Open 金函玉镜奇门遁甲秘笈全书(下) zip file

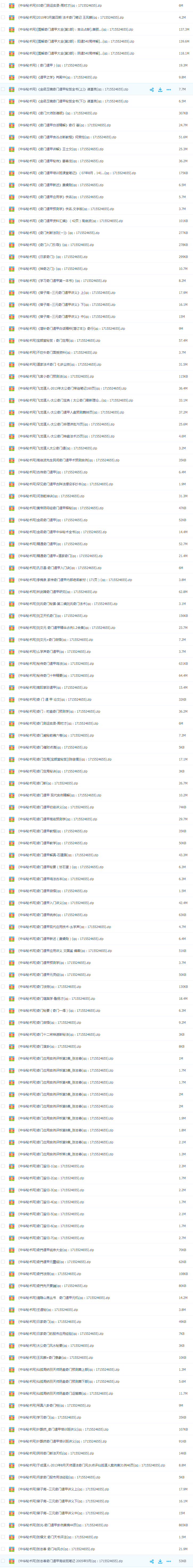pos(73,101)
